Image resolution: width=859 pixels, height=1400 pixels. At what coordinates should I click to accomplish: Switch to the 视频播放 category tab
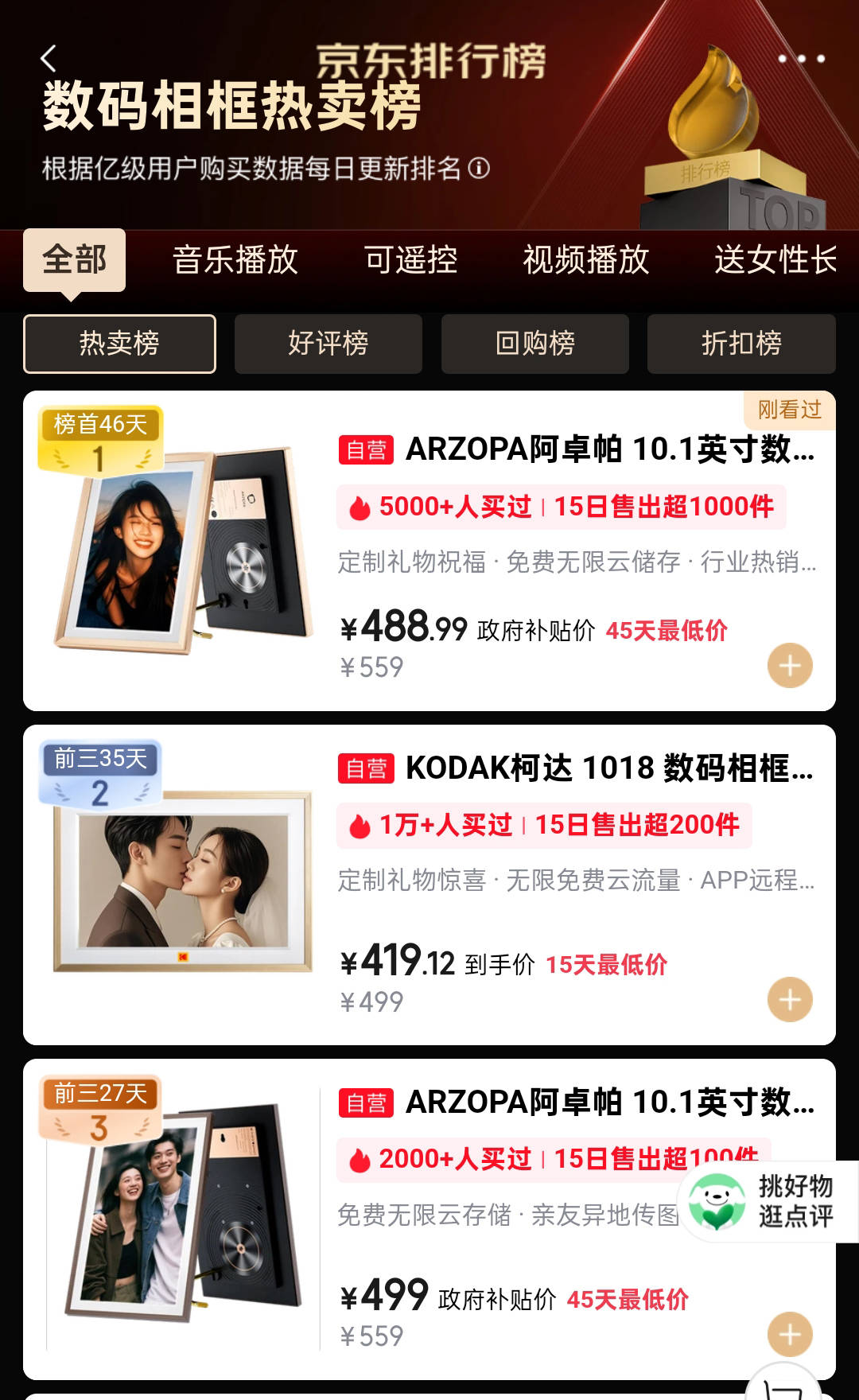(x=586, y=260)
